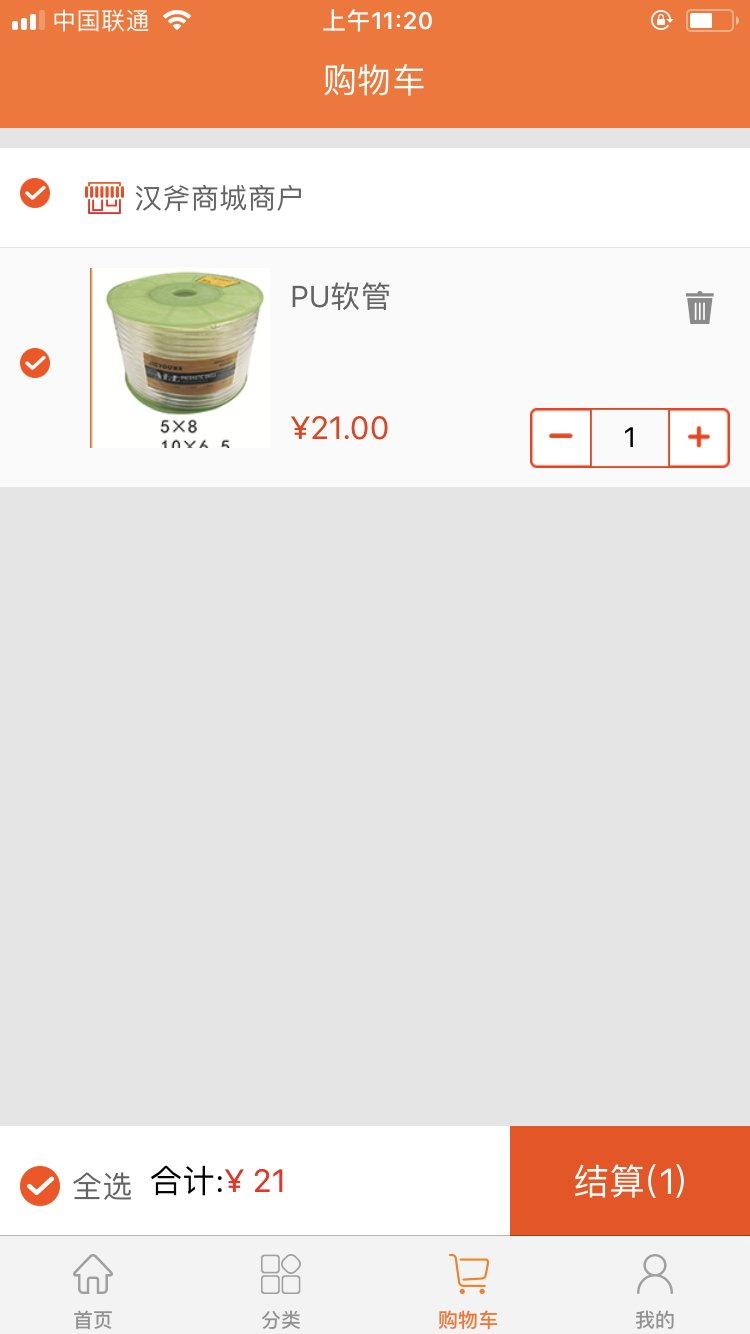The width and height of the screenshot is (750, 1334).
Task: Toggle the 全选 select-all checkbox
Action: click(40, 1185)
